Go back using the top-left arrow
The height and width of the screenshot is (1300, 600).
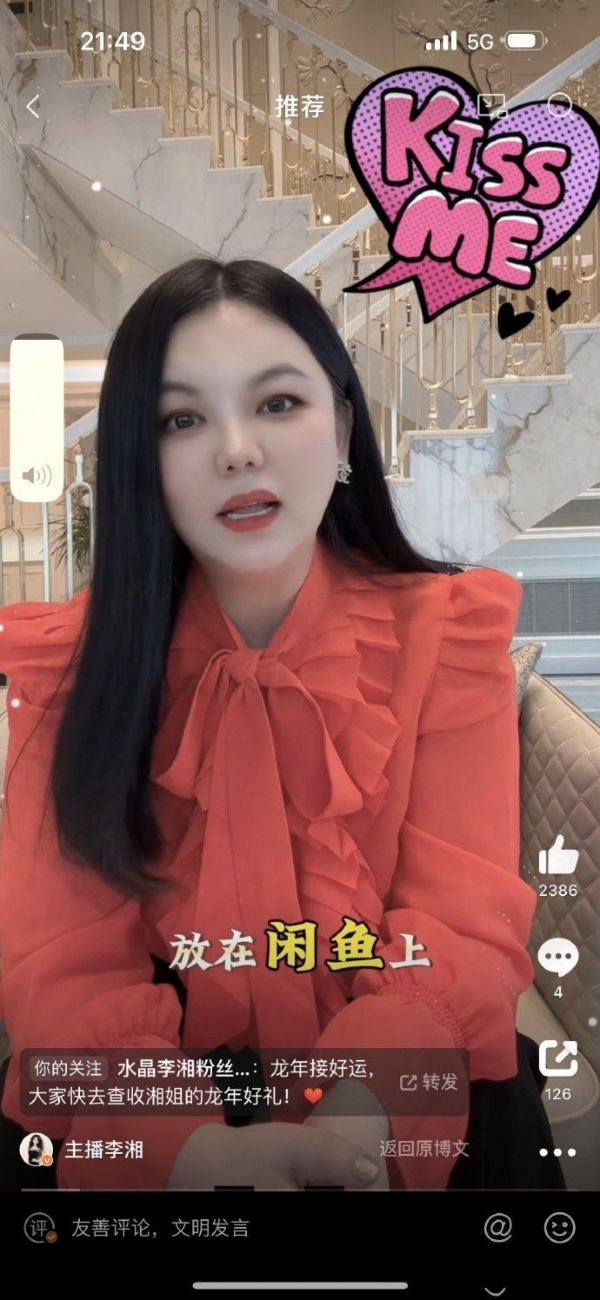(x=33, y=107)
